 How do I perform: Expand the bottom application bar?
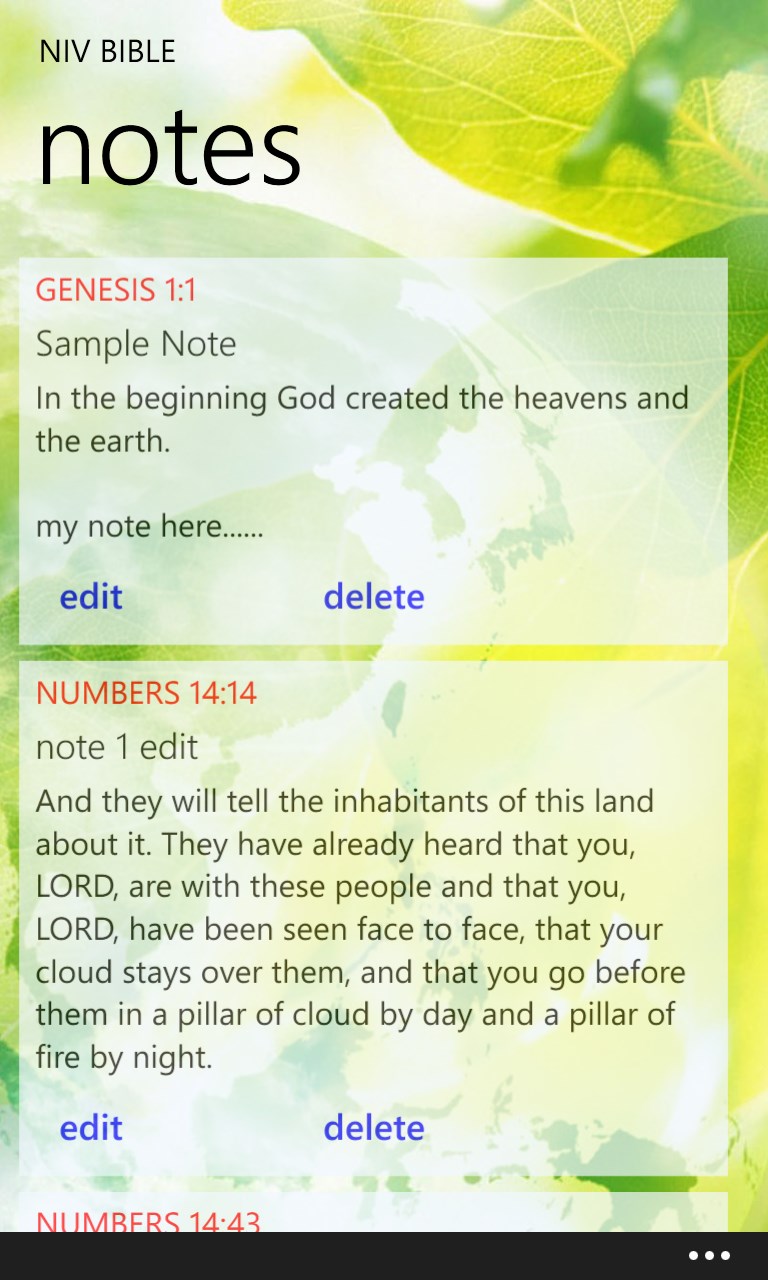click(x=709, y=1254)
